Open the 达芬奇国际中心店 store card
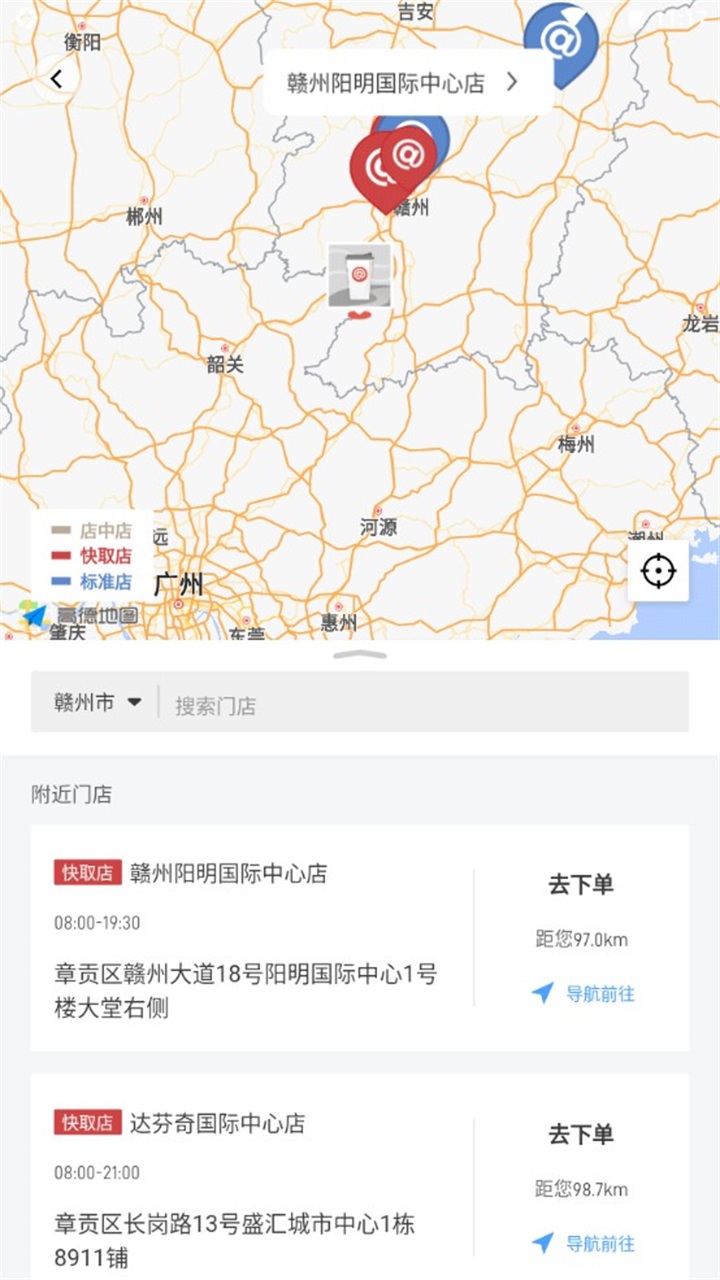Image resolution: width=720 pixels, height=1280 pixels. 250,1180
